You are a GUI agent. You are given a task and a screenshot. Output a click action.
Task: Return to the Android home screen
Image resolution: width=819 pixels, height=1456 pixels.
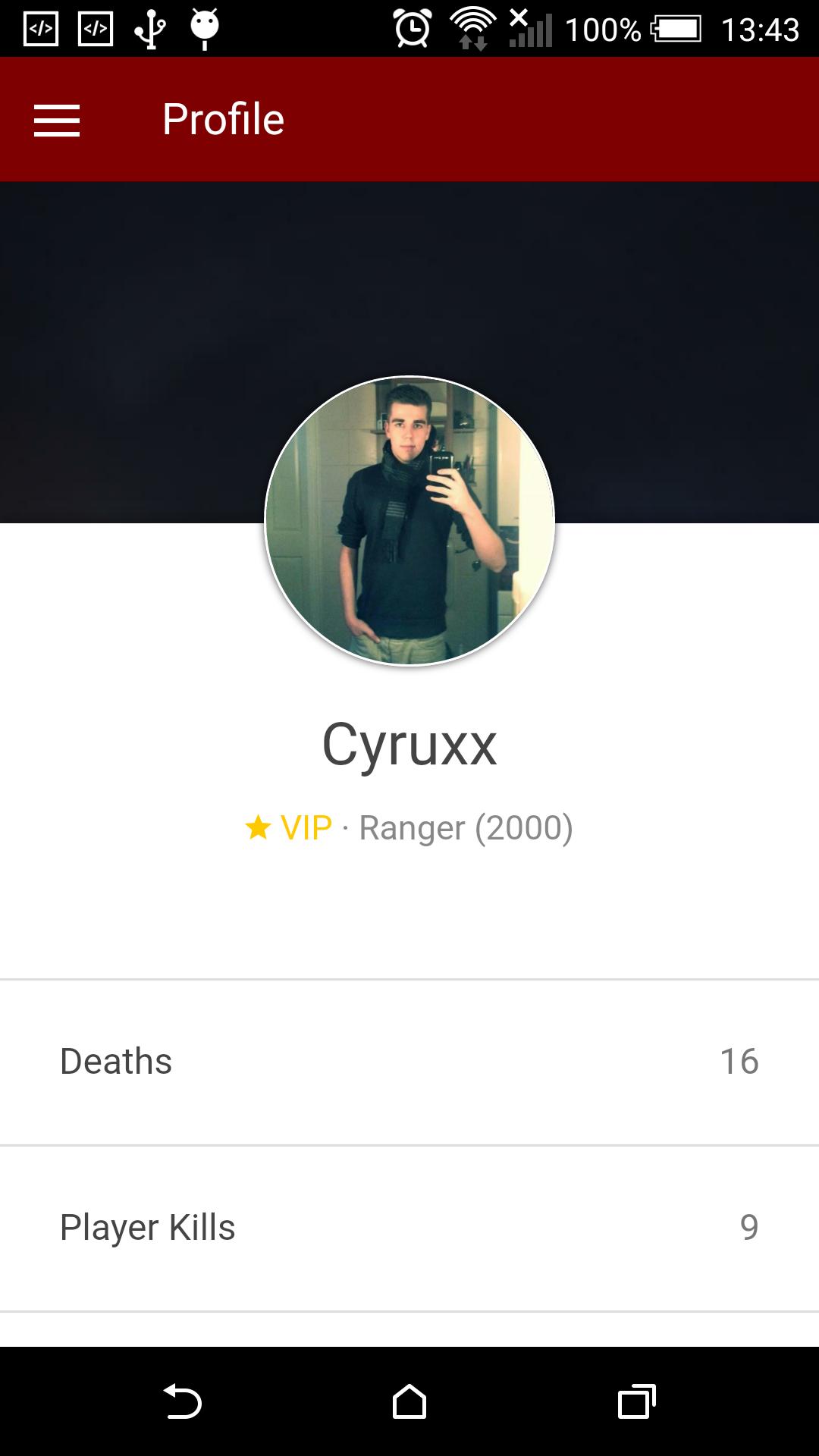point(409,1401)
